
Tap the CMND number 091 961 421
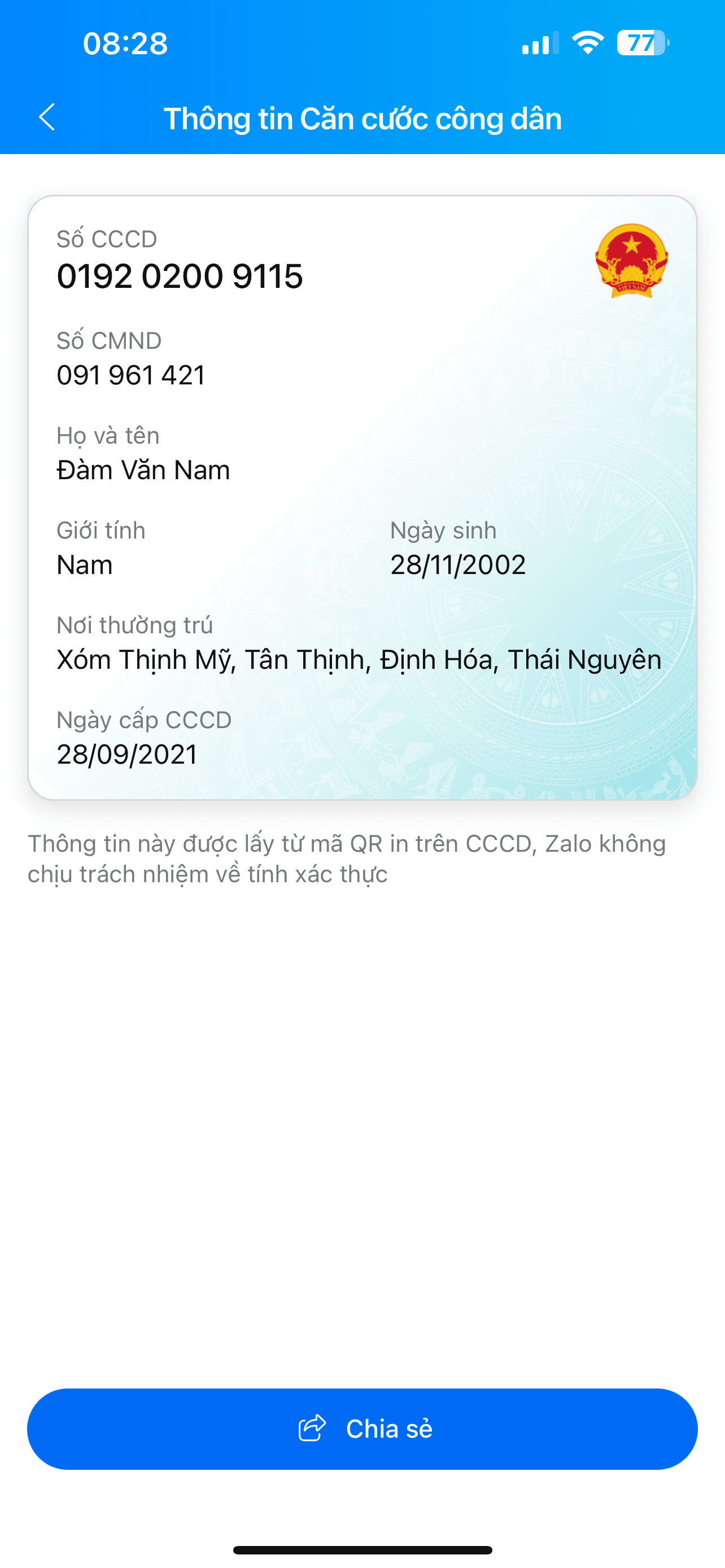click(132, 375)
